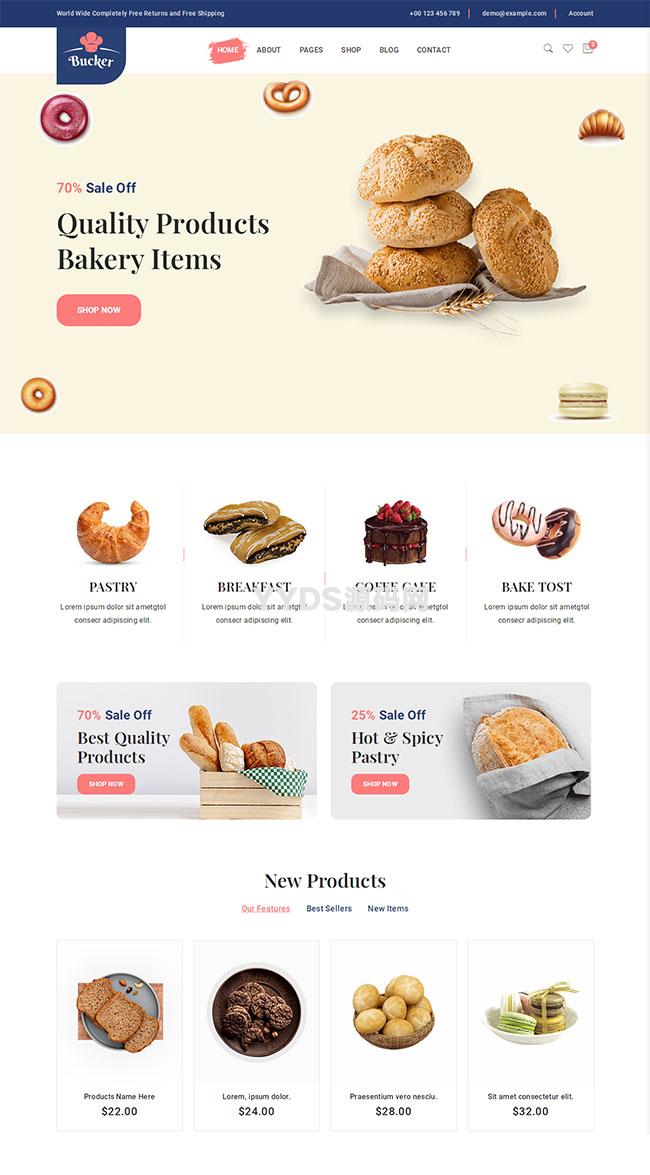
Task: Go to the Home menu item
Action: click(x=228, y=50)
